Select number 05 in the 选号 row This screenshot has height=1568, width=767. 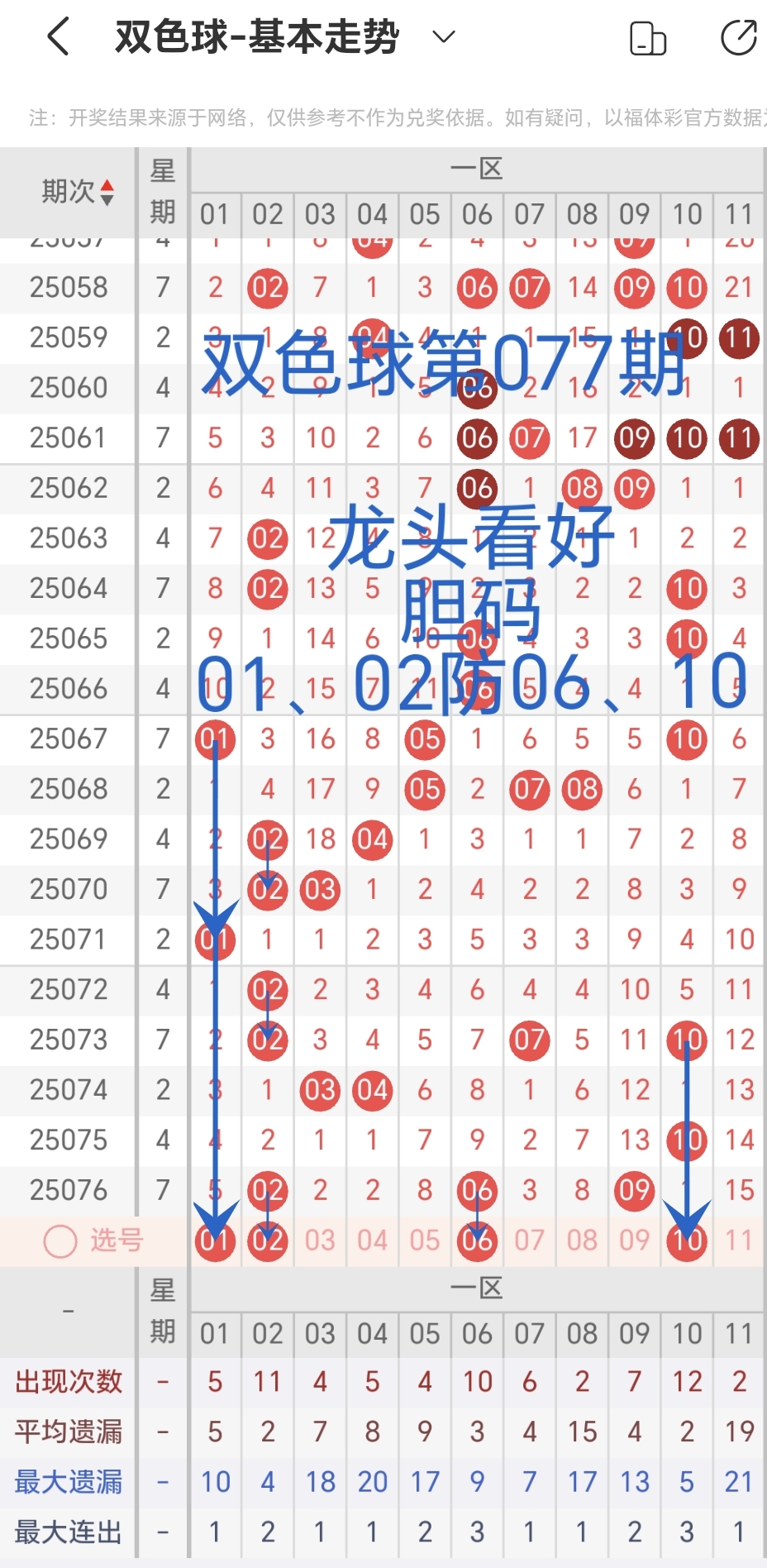[x=424, y=1241]
